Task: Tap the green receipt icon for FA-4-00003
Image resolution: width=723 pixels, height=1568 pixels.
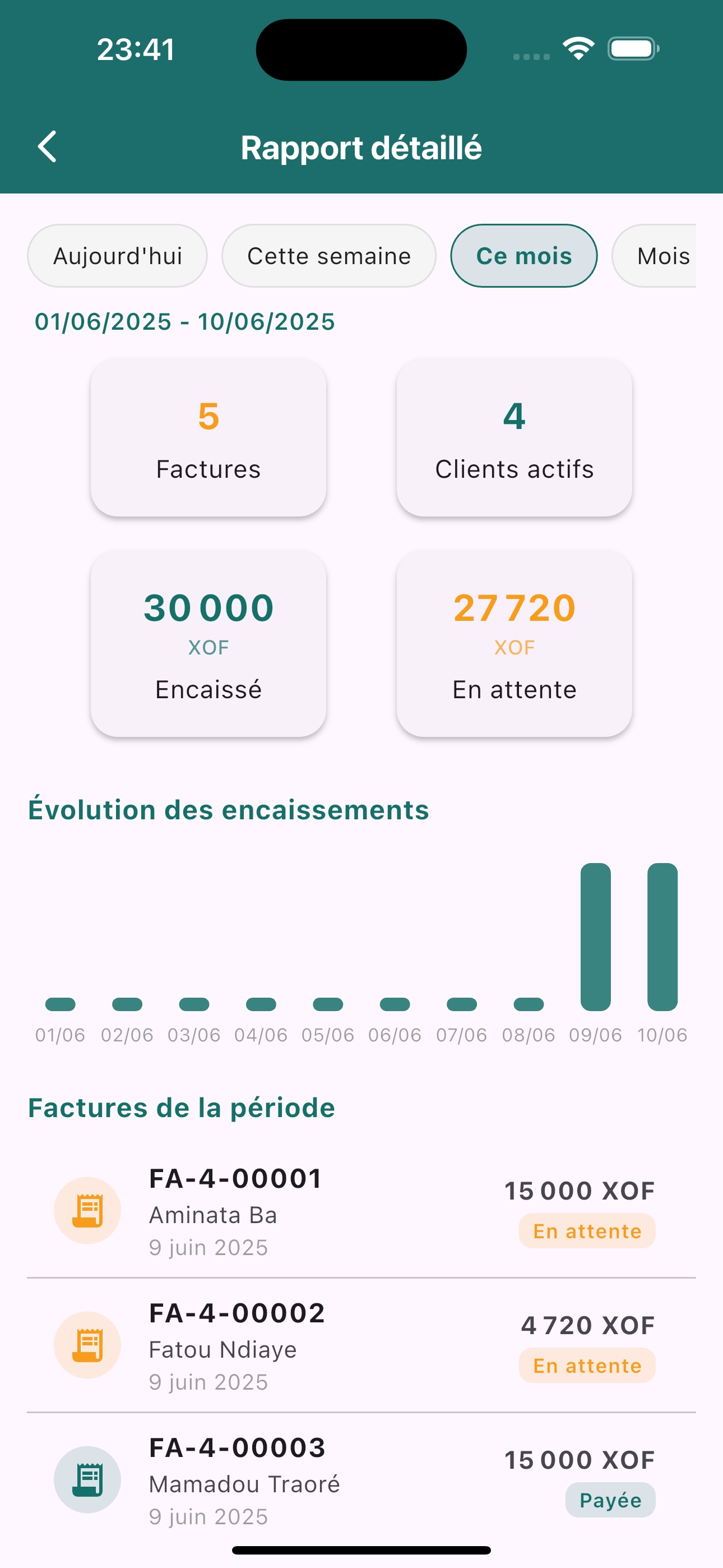Action: [87, 1481]
